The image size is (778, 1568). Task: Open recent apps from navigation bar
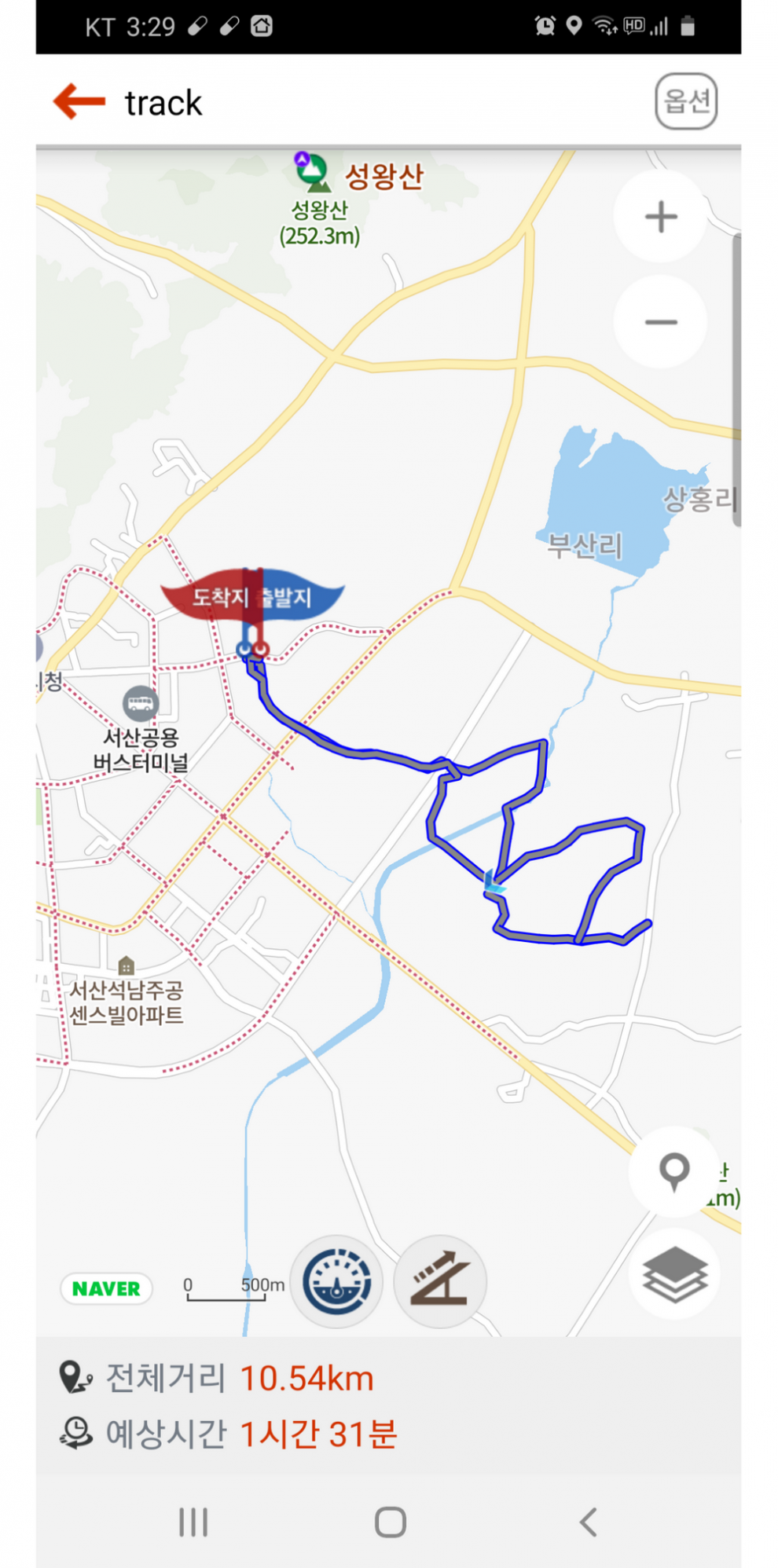tap(193, 1522)
